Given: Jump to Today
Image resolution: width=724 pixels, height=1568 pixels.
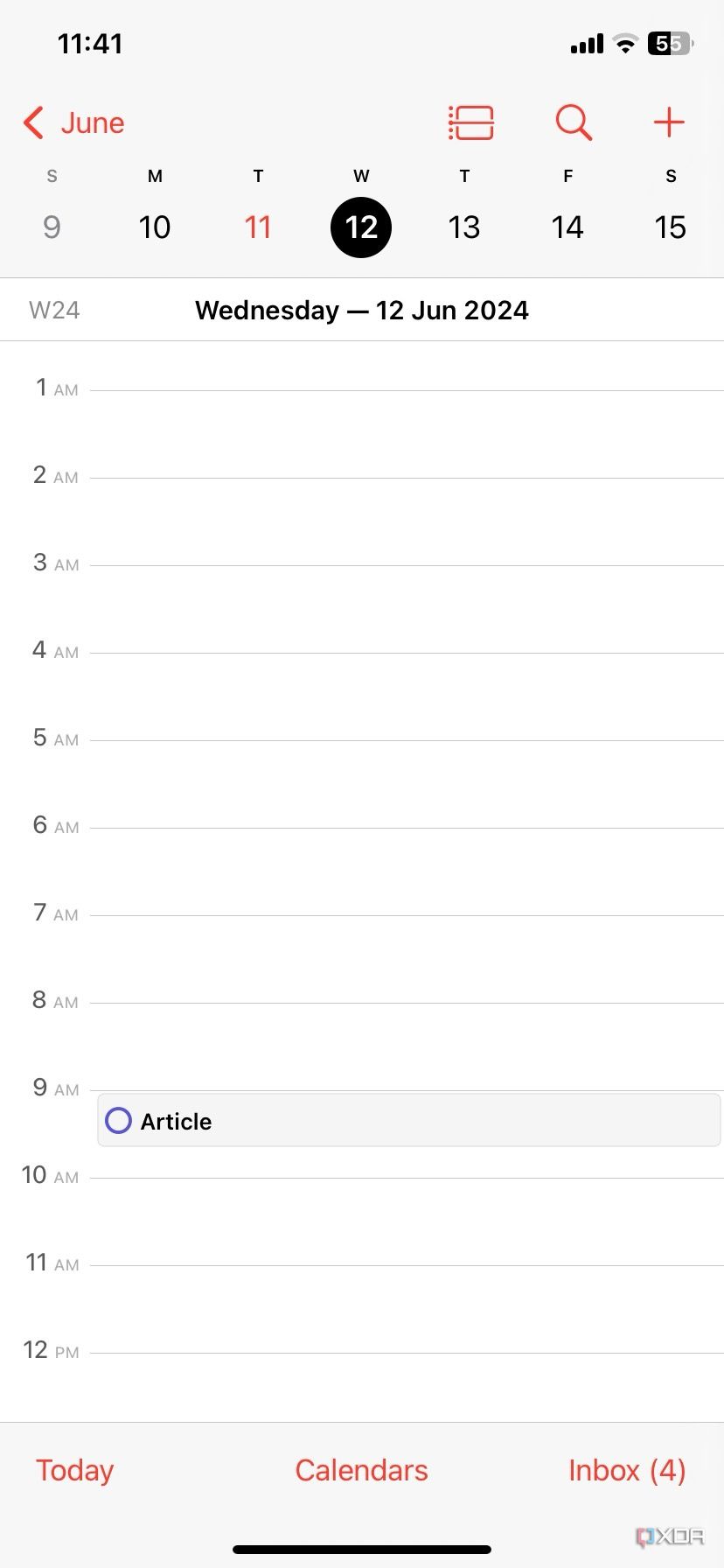Looking at the screenshot, I should coord(75,1470).
